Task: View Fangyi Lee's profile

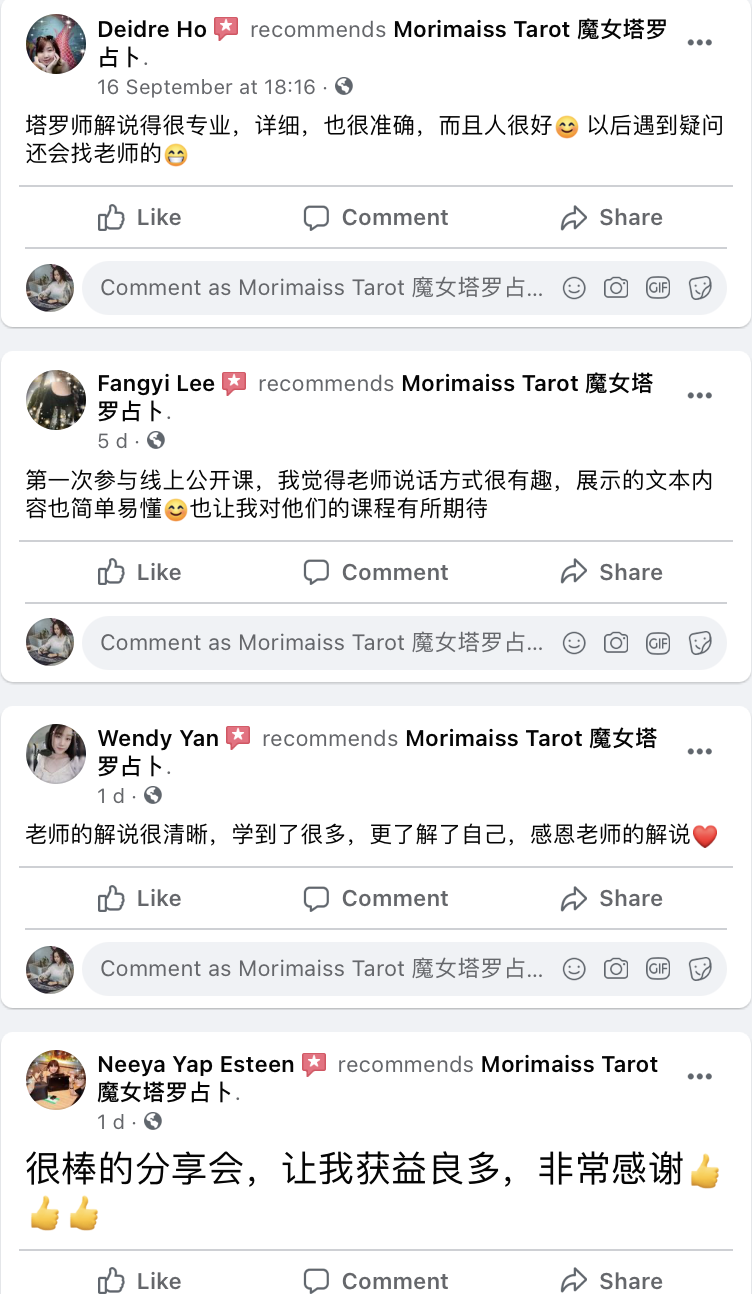Action: 156,384
